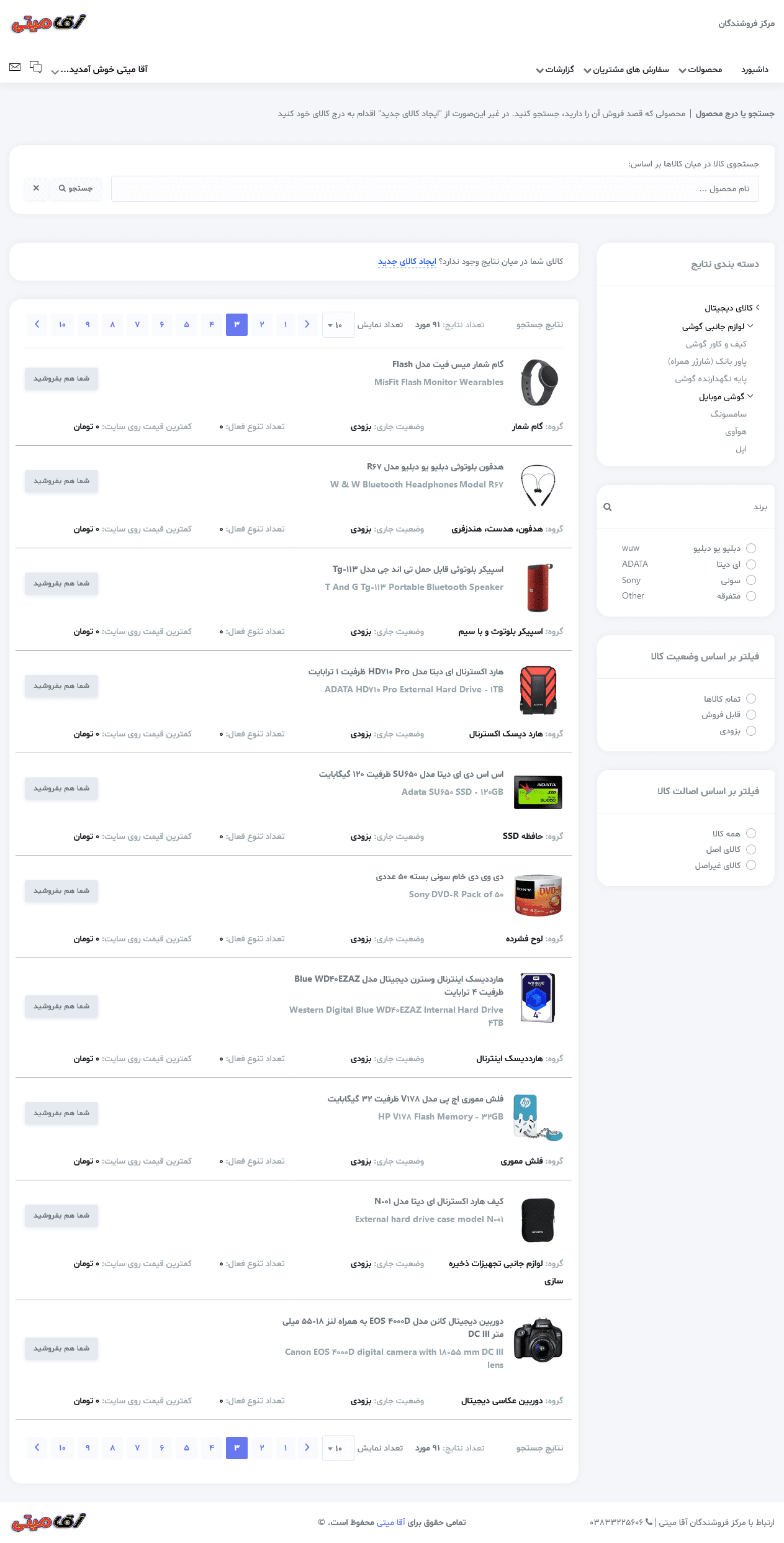The image size is (784, 1543).
Task: Tap the جستجو search button
Action: point(76,188)
